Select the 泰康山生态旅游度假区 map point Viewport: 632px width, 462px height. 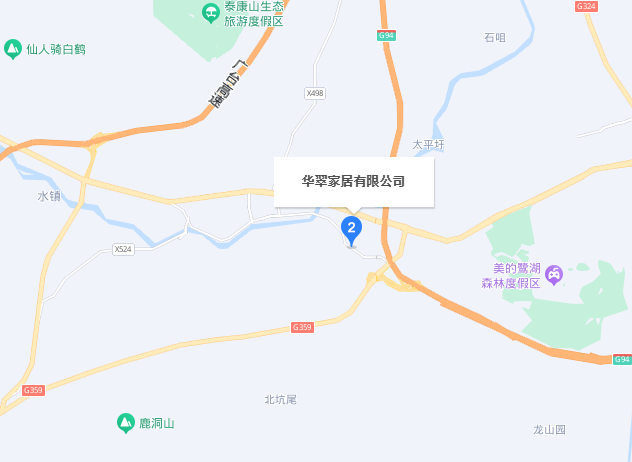pos(211,13)
